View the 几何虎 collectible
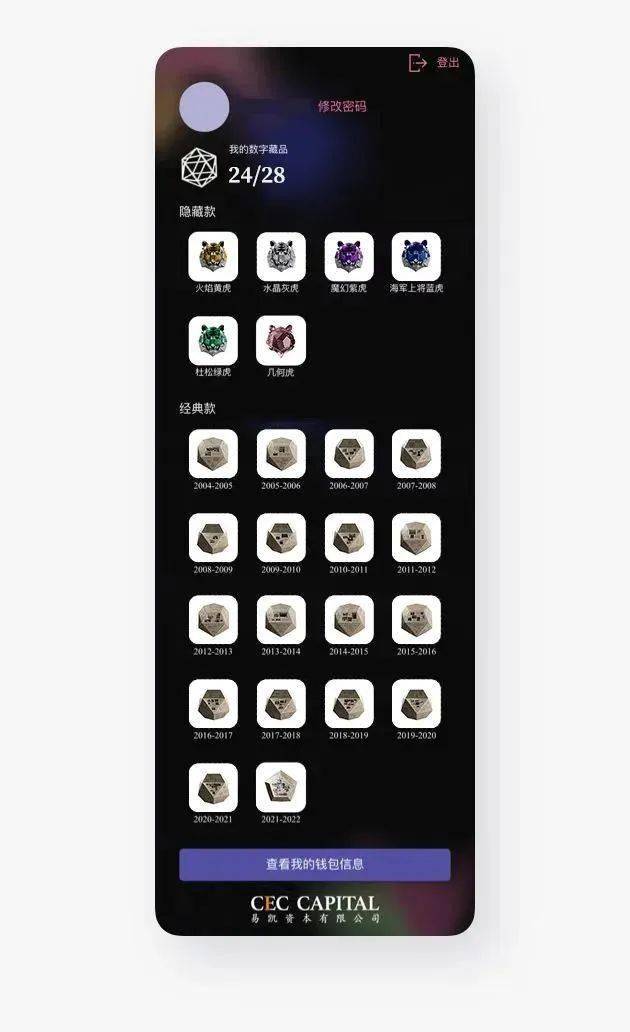Viewport: 630px width, 1032px height. (x=281, y=340)
